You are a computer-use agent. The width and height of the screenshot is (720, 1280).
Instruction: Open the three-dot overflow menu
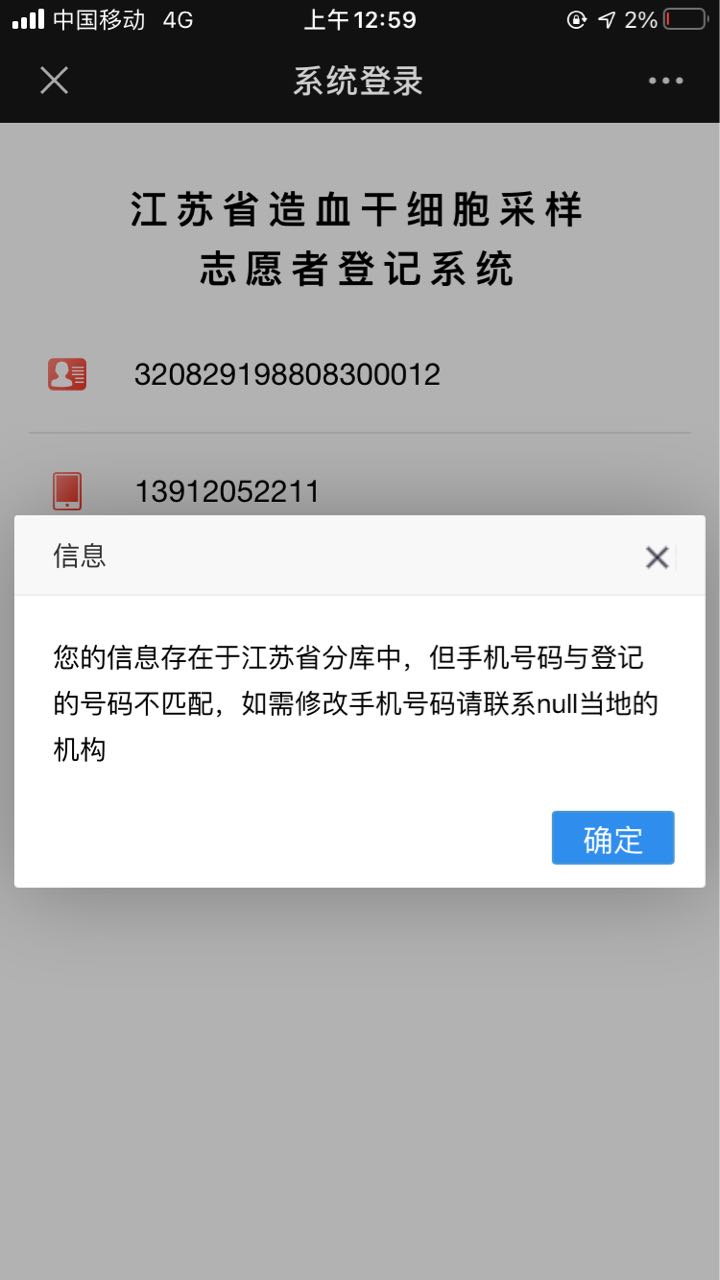[x=666, y=81]
